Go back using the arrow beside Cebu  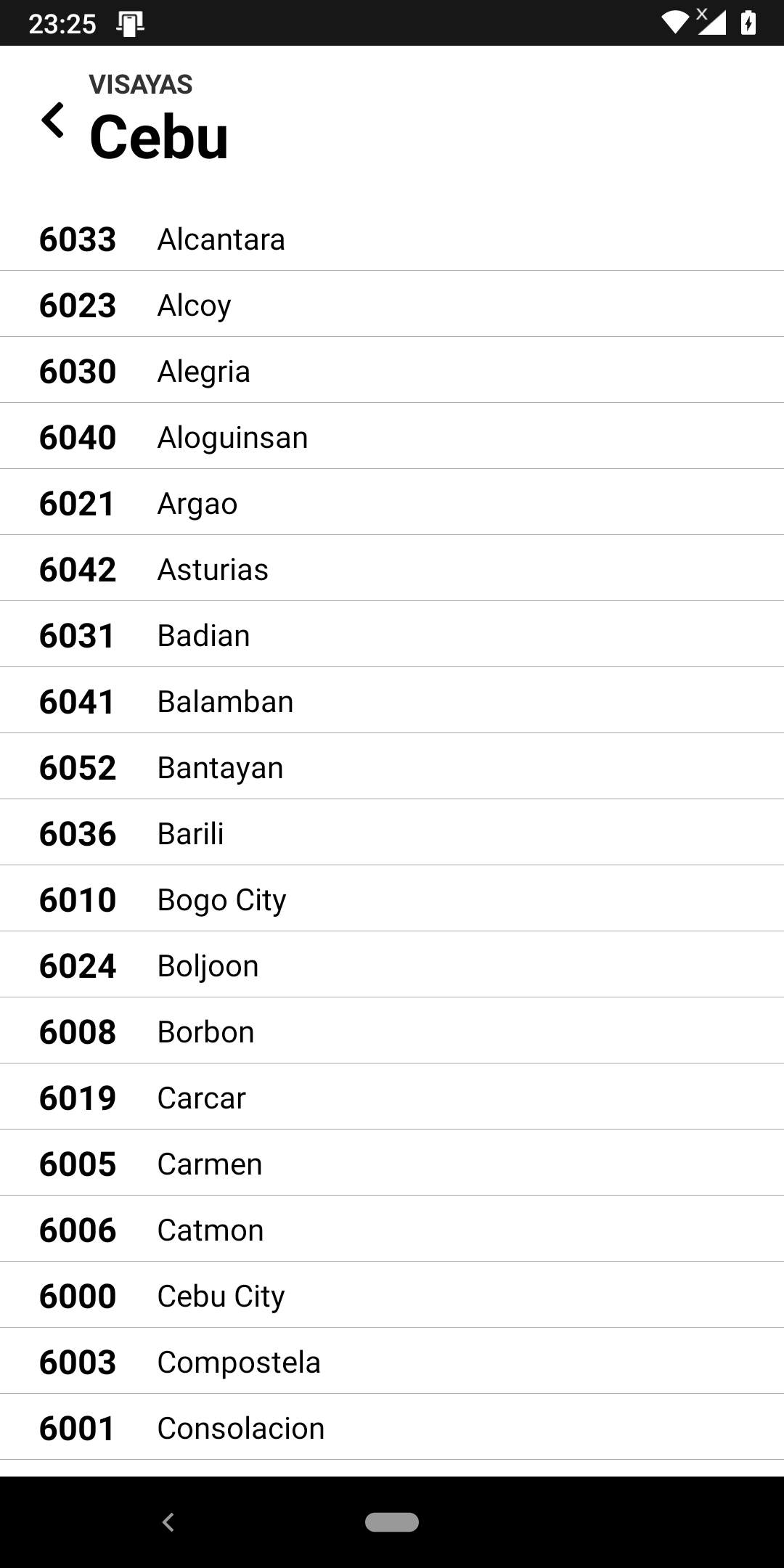(53, 120)
